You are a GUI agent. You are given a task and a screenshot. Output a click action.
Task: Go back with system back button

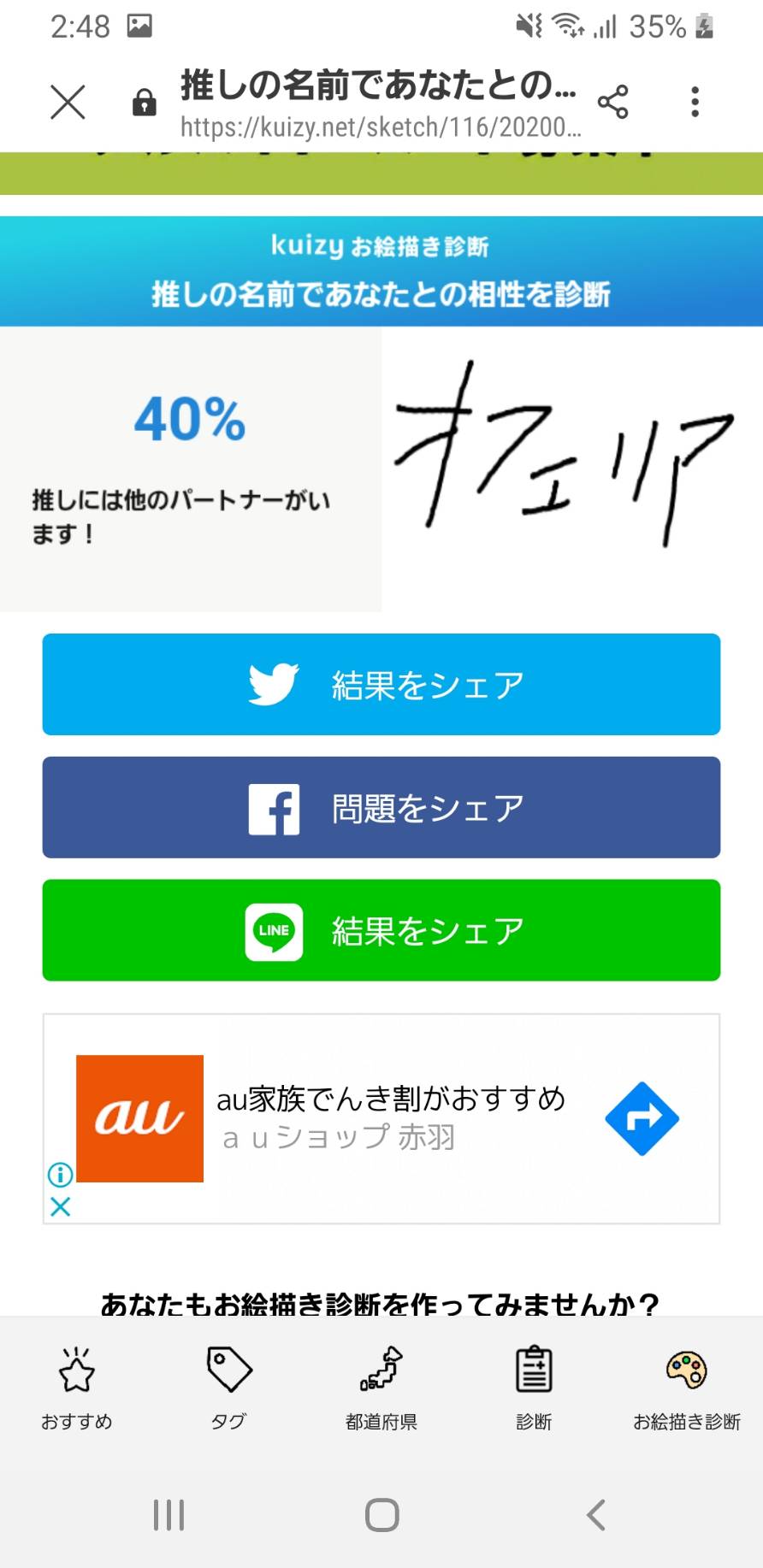(x=595, y=1515)
